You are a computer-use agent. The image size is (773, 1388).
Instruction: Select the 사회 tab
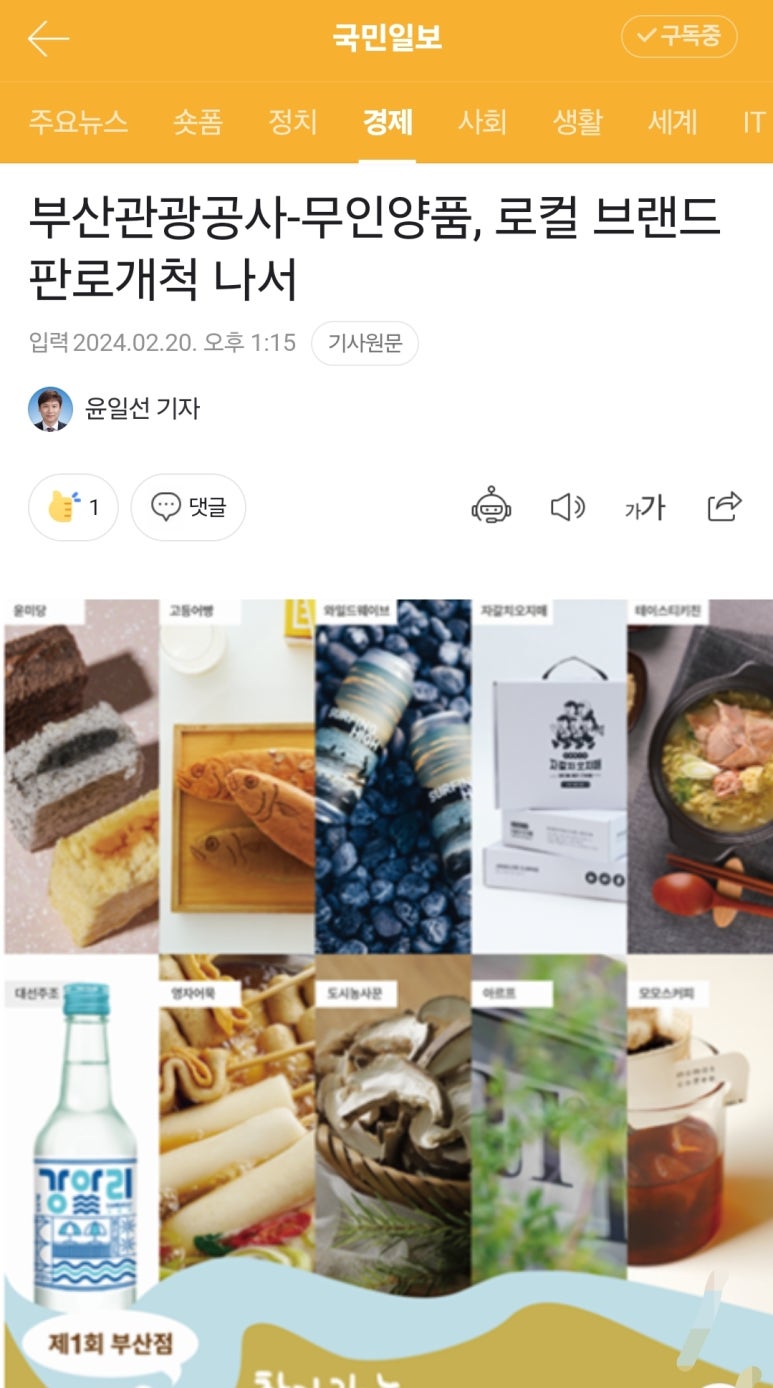pyautogui.click(x=483, y=122)
